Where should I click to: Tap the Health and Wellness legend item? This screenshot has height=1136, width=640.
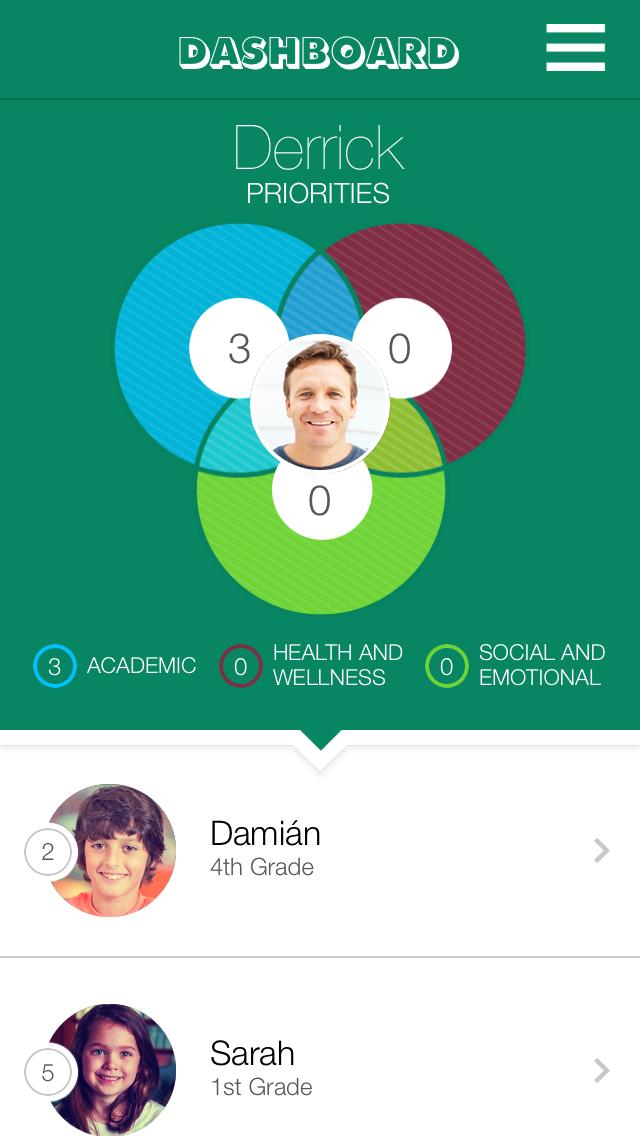[x=312, y=666]
